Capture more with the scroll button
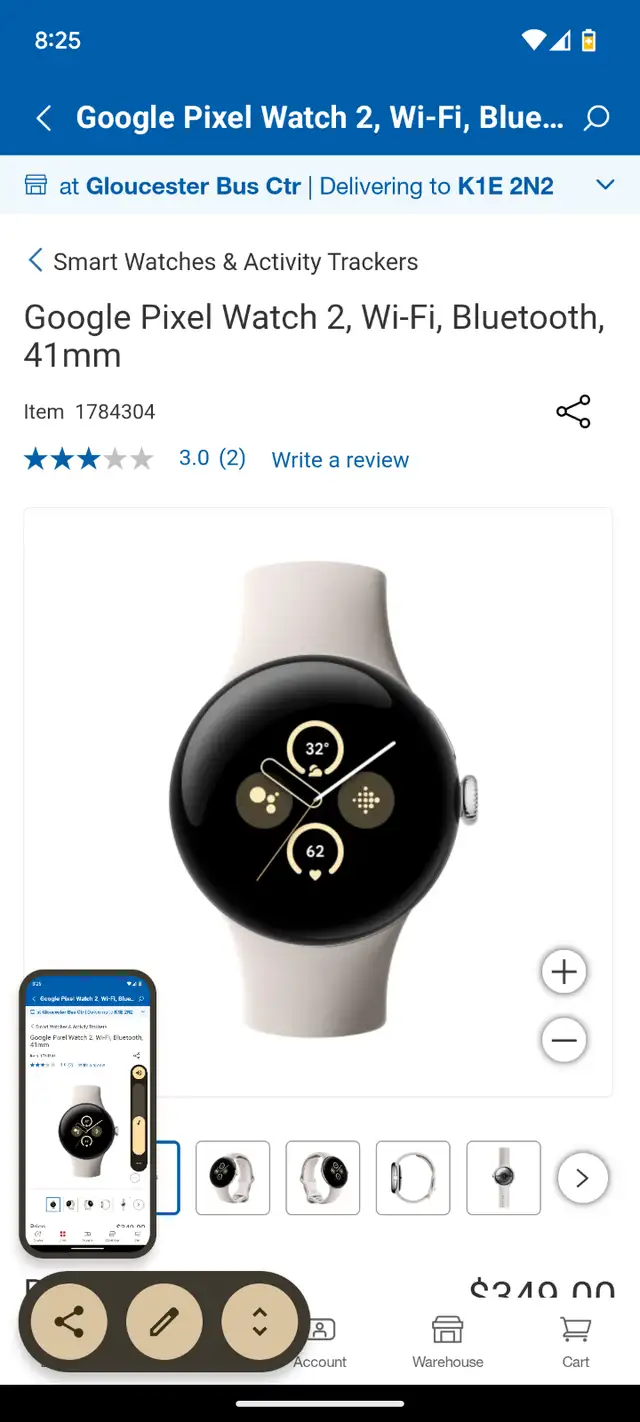 (260, 1323)
